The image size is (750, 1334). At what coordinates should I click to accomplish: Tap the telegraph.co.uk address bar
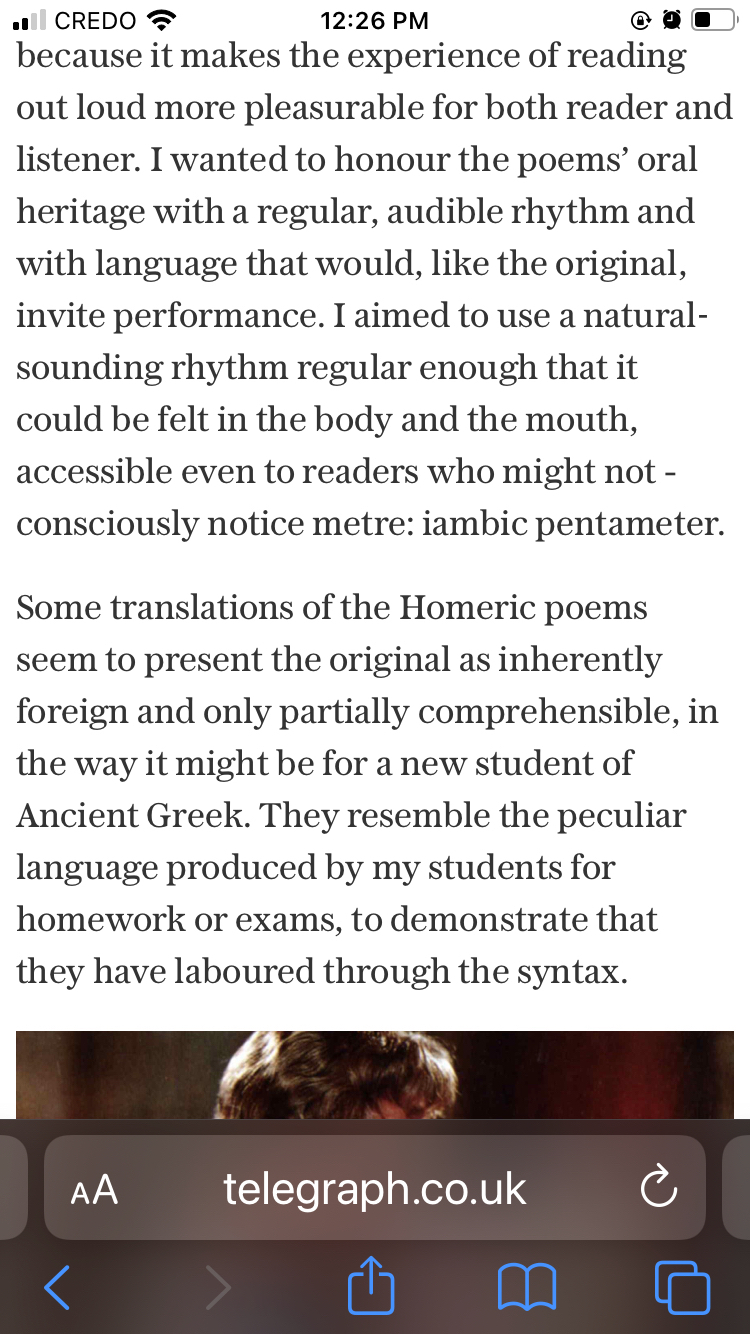[374, 1189]
